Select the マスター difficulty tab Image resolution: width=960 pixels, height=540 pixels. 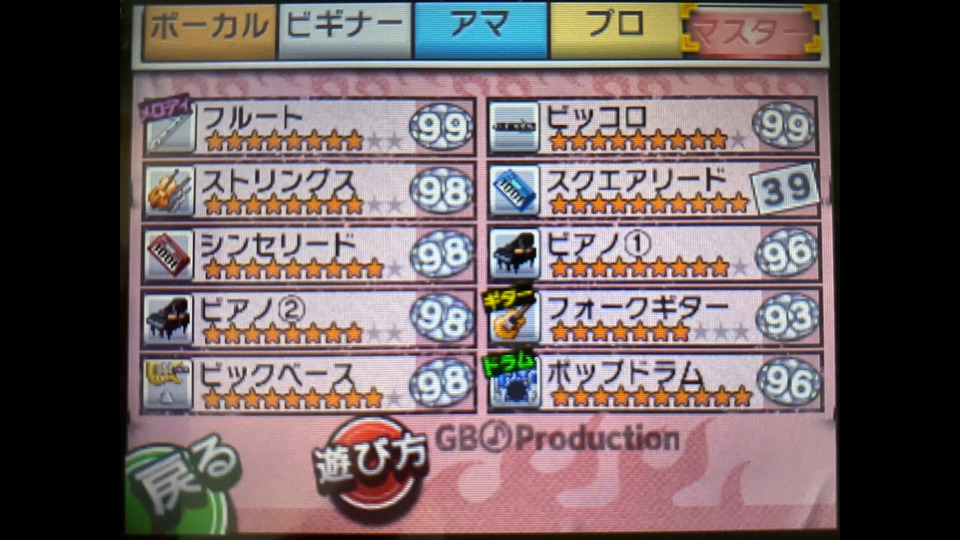750,32
